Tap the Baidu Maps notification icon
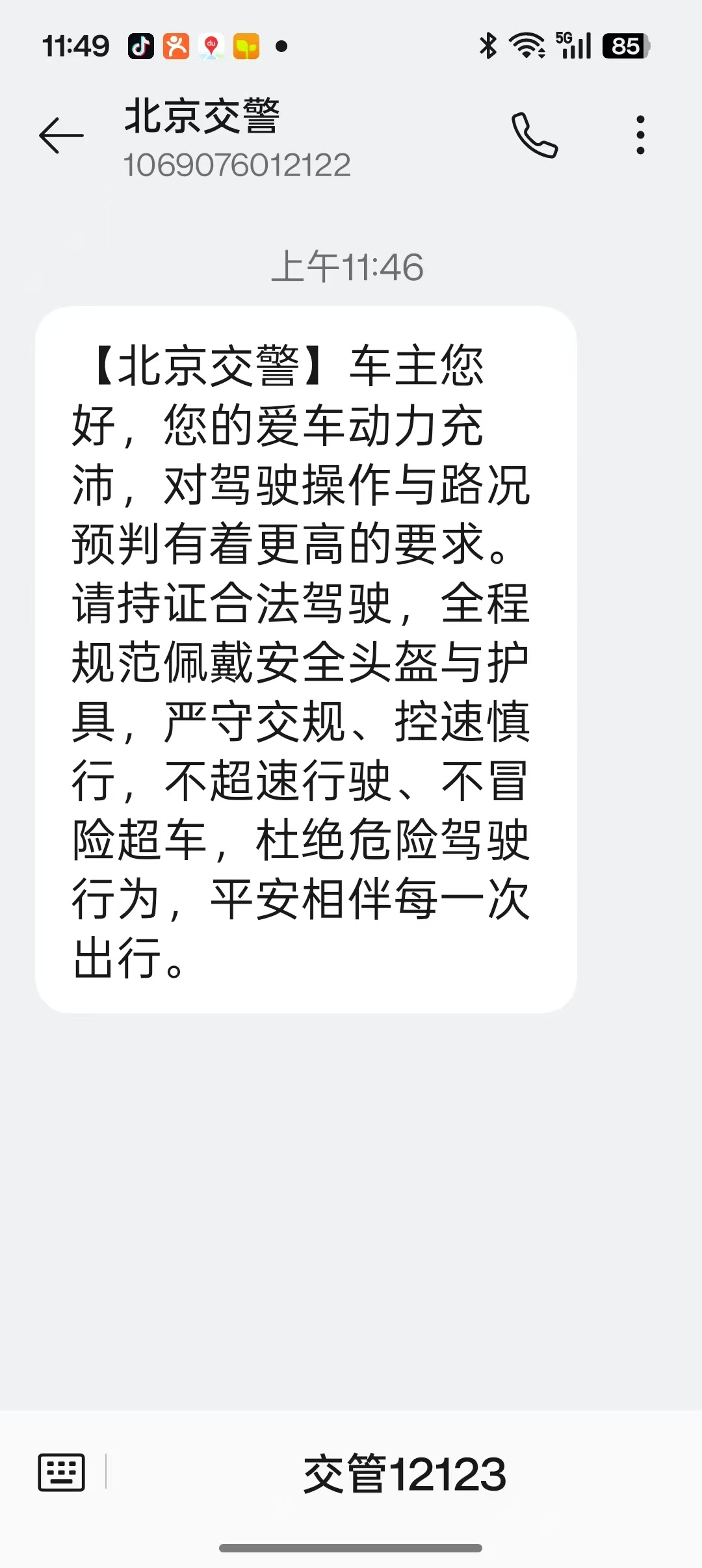 211,47
